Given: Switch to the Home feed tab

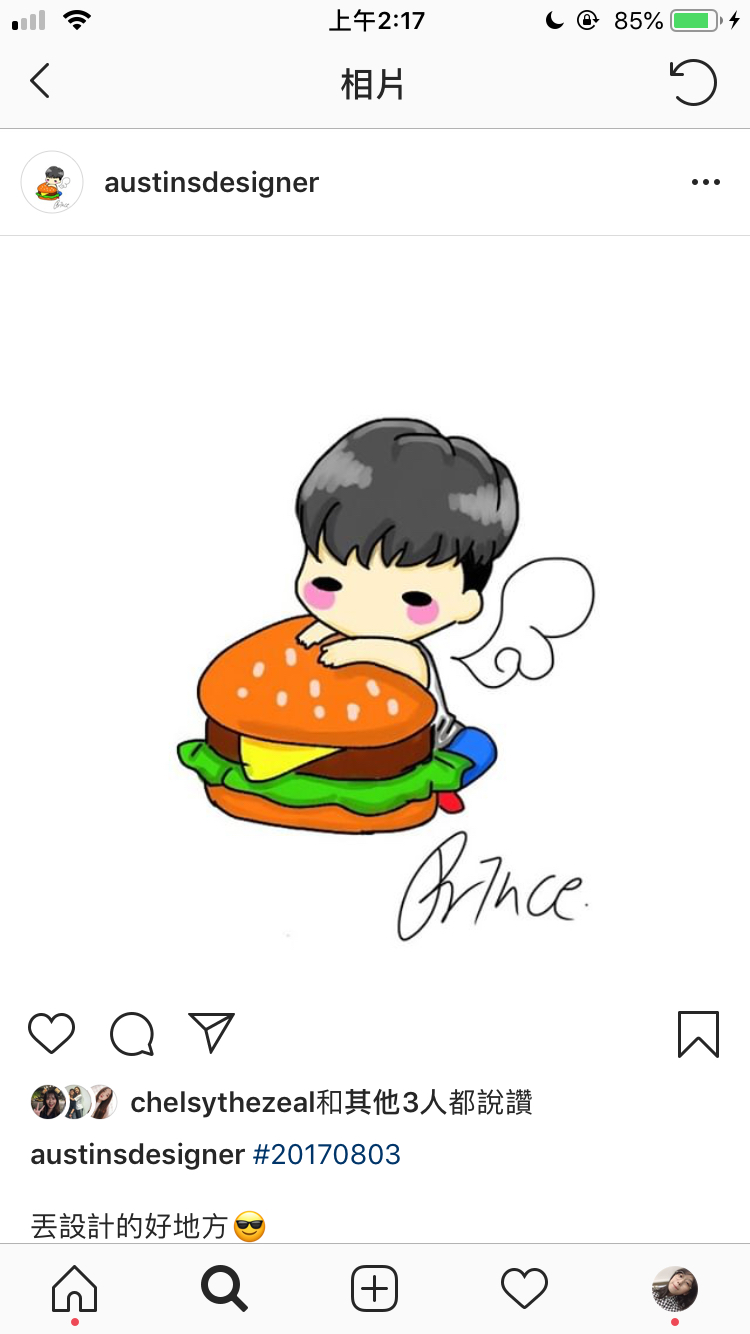Looking at the screenshot, I should point(75,1288).
